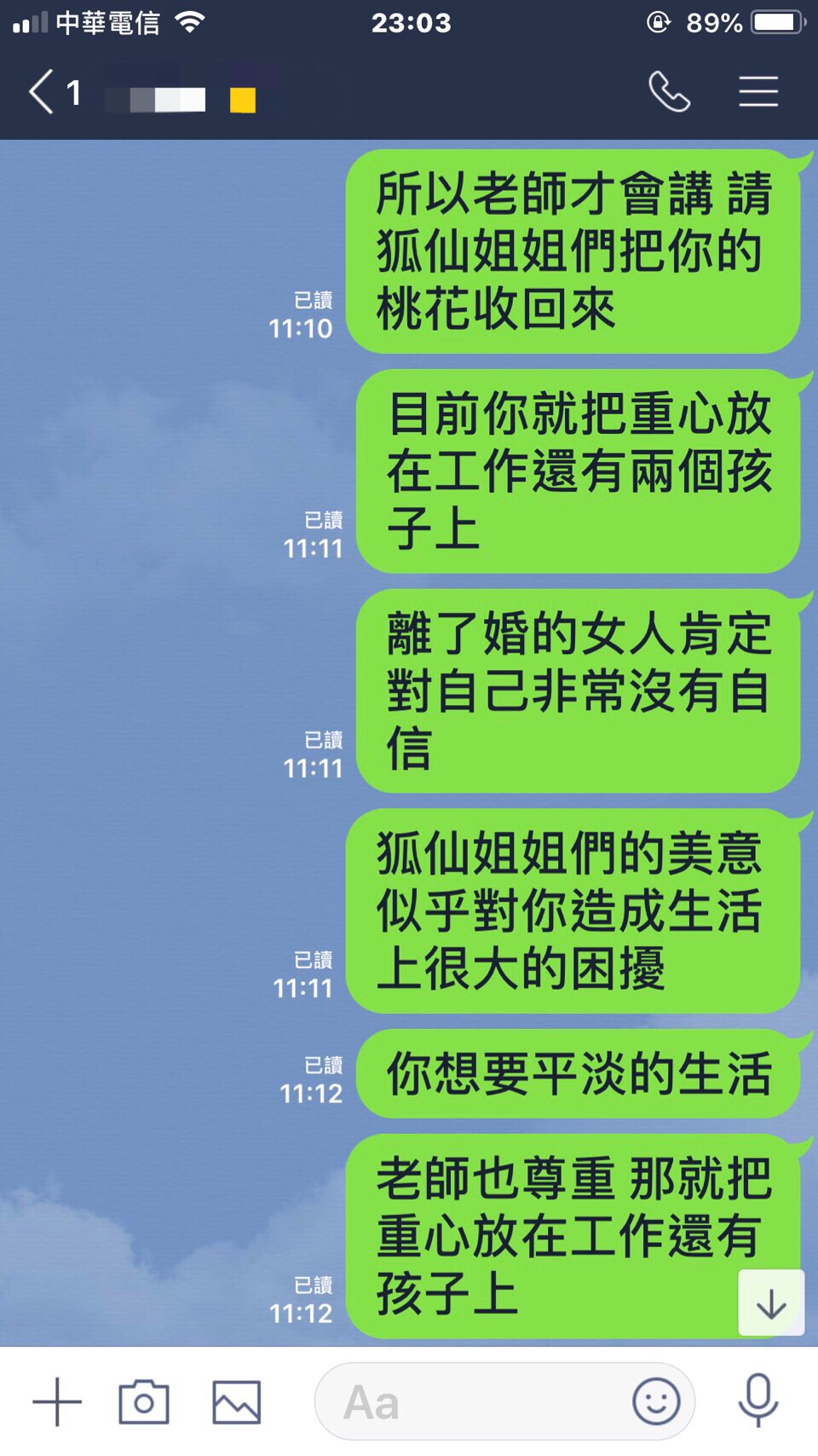The width and height of the screenshot is (818, 1456).
Task: Open the plus attachment menu
Action: click(x=57, y=1401)
